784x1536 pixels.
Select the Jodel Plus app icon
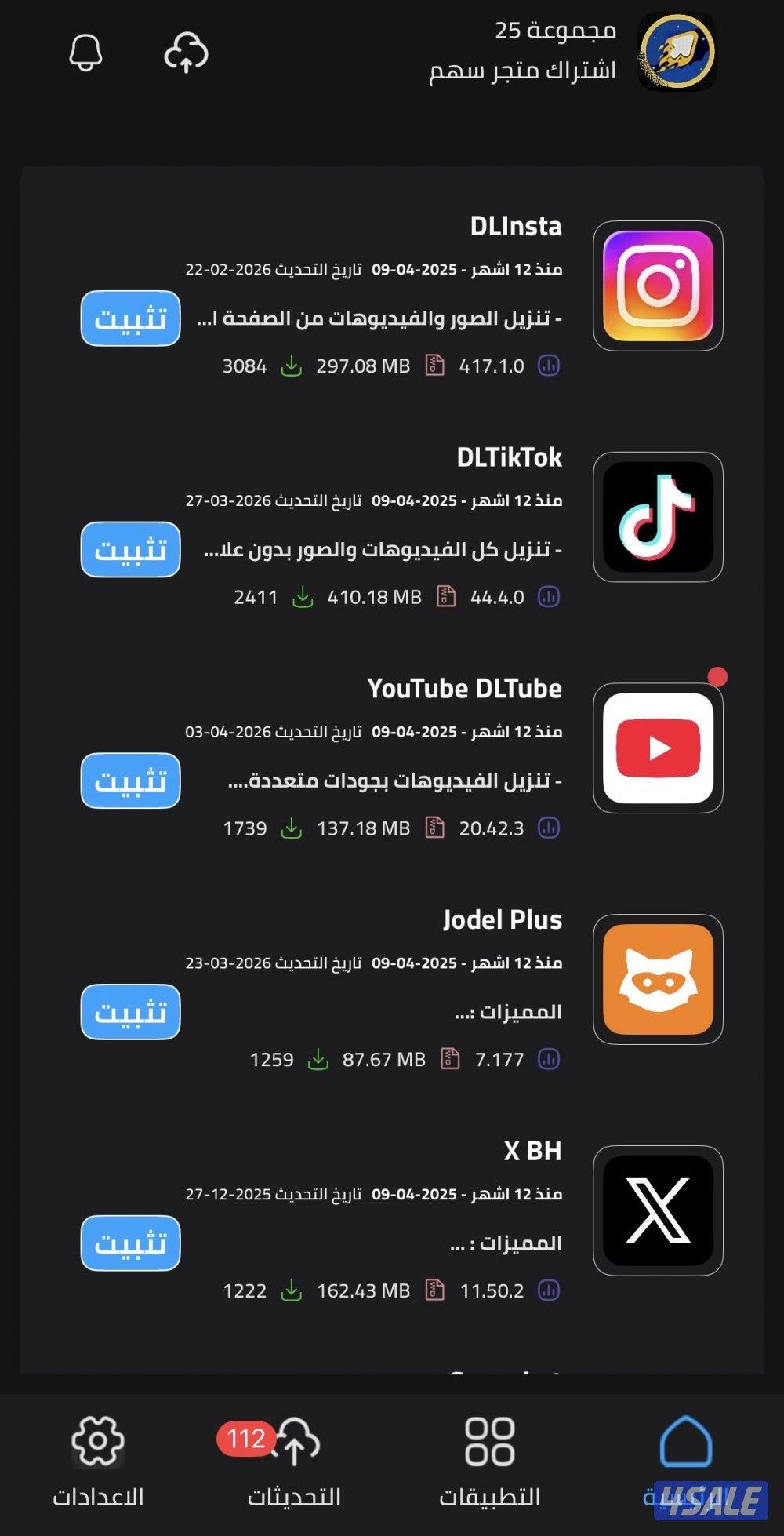tap(658, 979)
